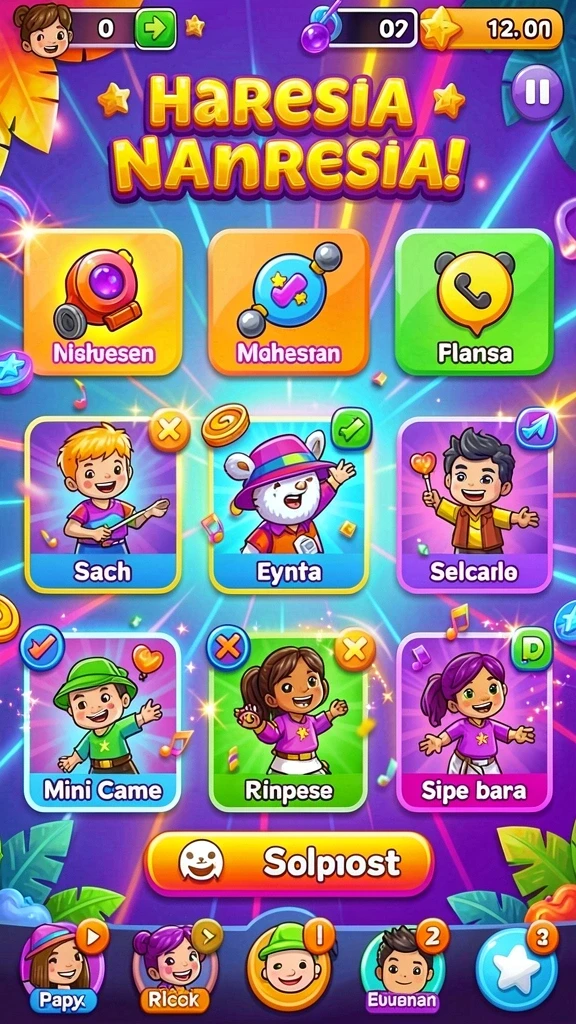Open the Flansa phone tile
576x1024 pixels.
pos(475,302)
